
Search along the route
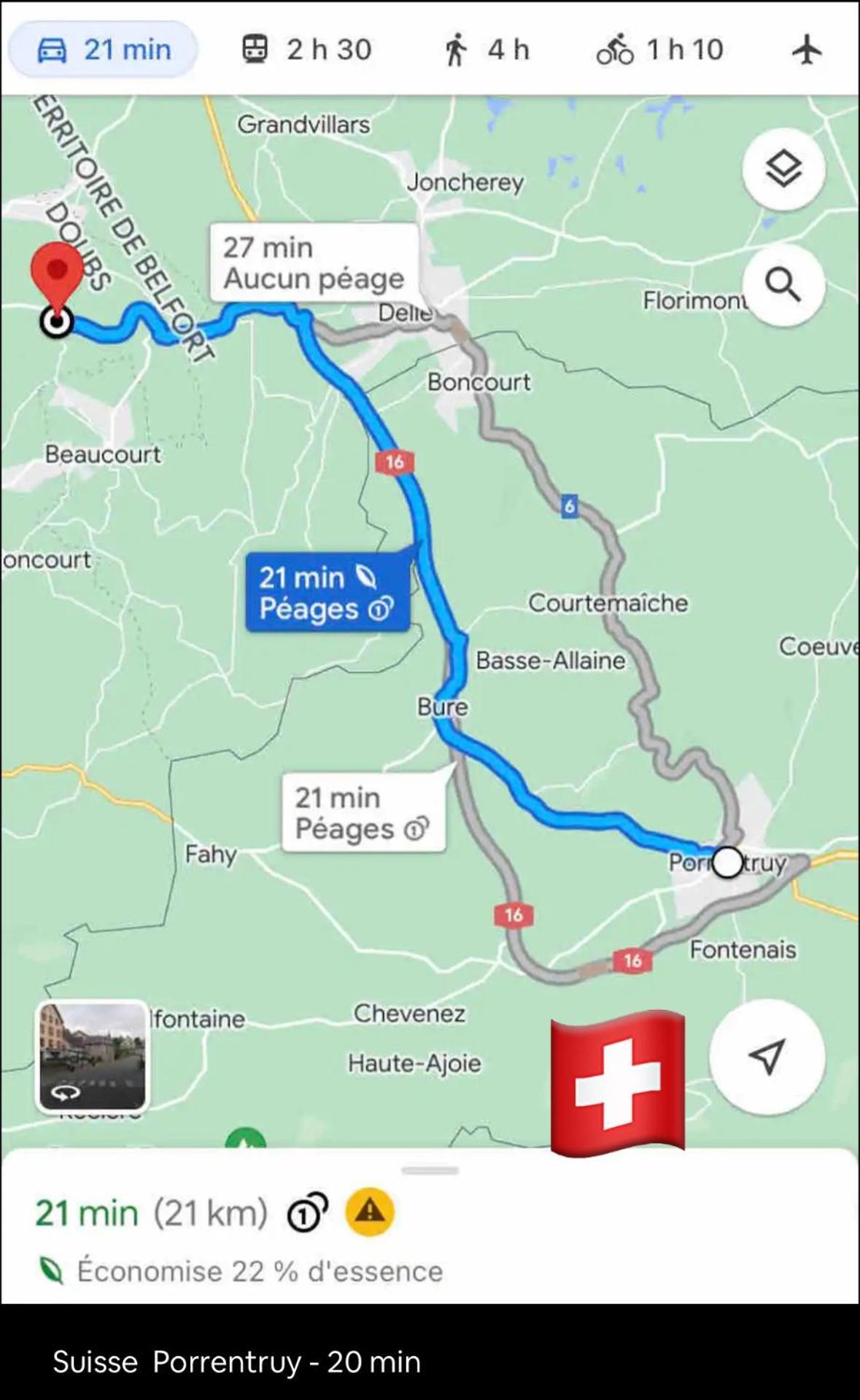point(783,284)
